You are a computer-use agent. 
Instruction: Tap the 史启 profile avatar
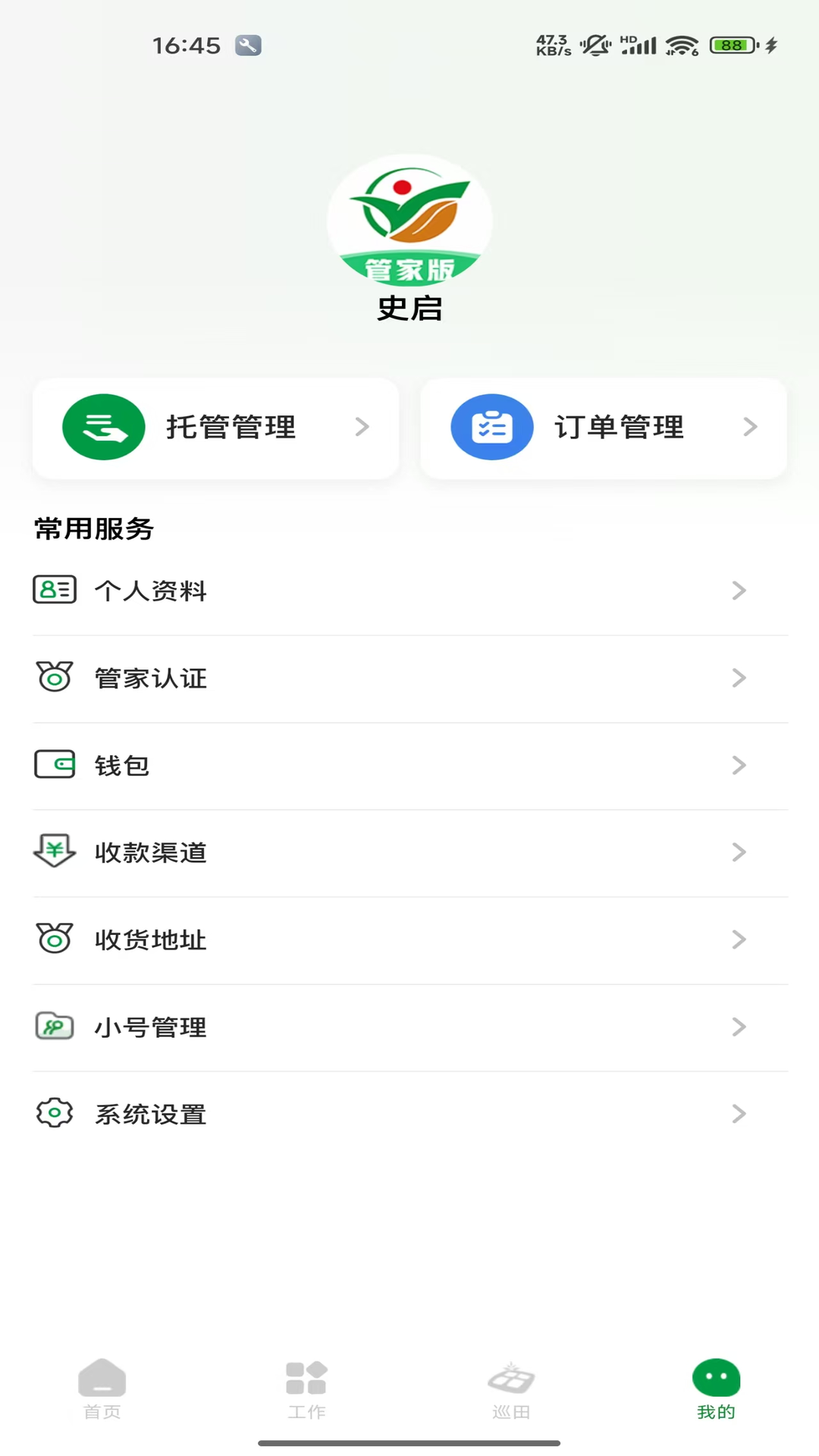409,220
